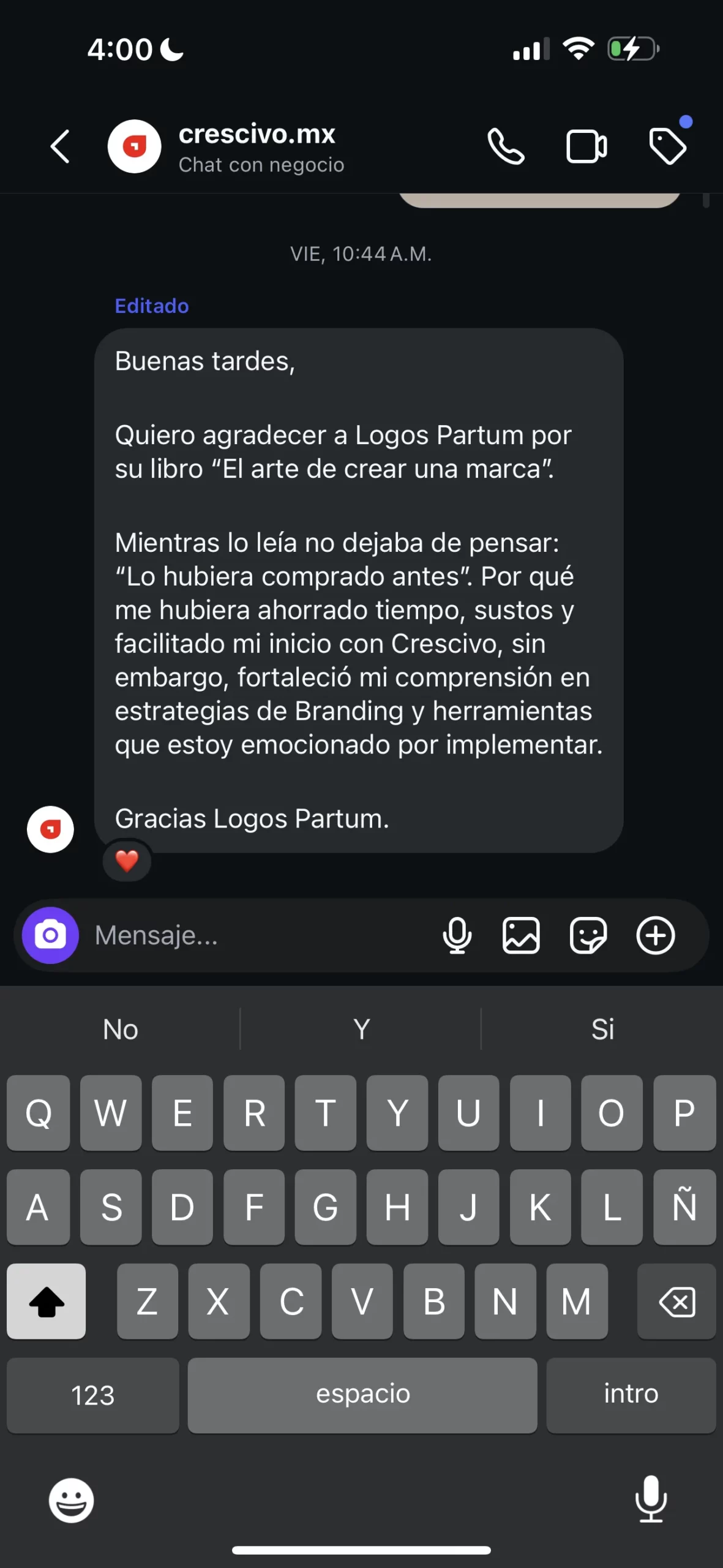The height and width of the screenshot is (1568, 723).
Task: Go back to the chat list
Action: click(59, 146)
